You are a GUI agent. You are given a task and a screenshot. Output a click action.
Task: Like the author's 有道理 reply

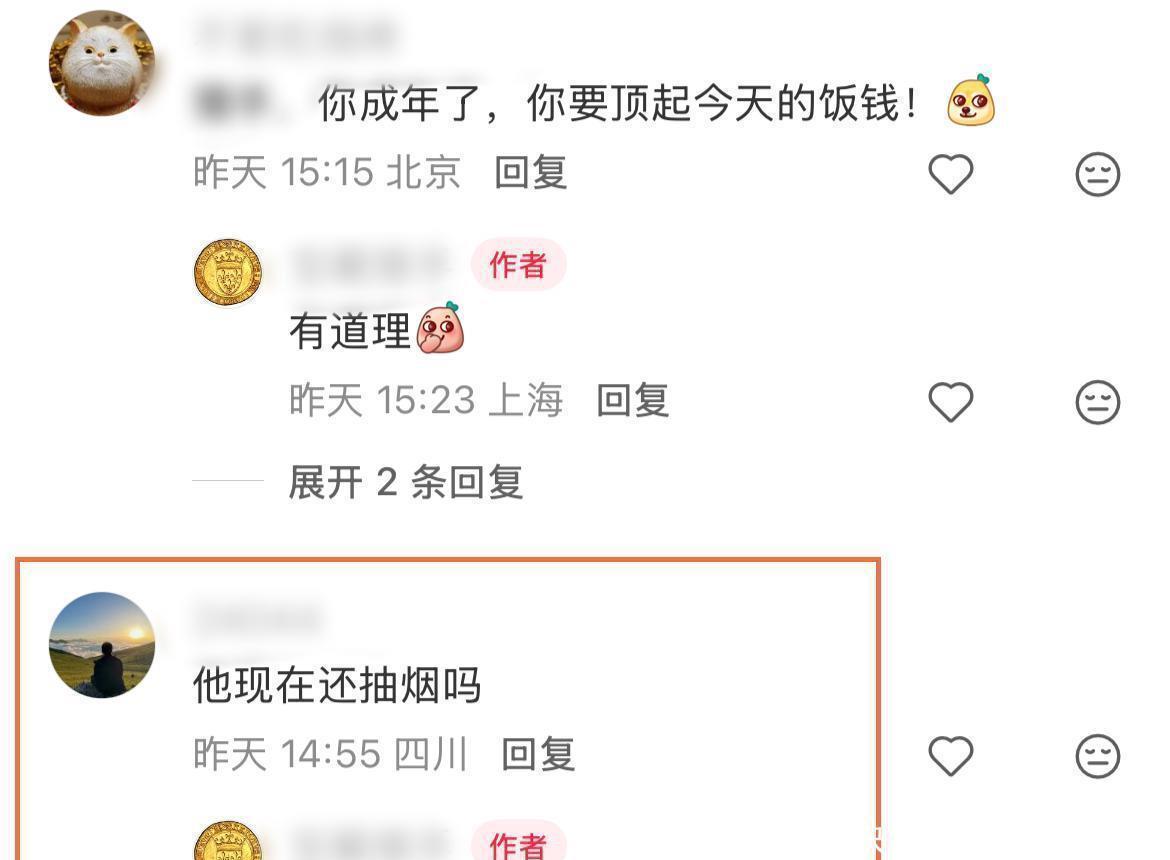pyautogui.click(x=950, y=402)
